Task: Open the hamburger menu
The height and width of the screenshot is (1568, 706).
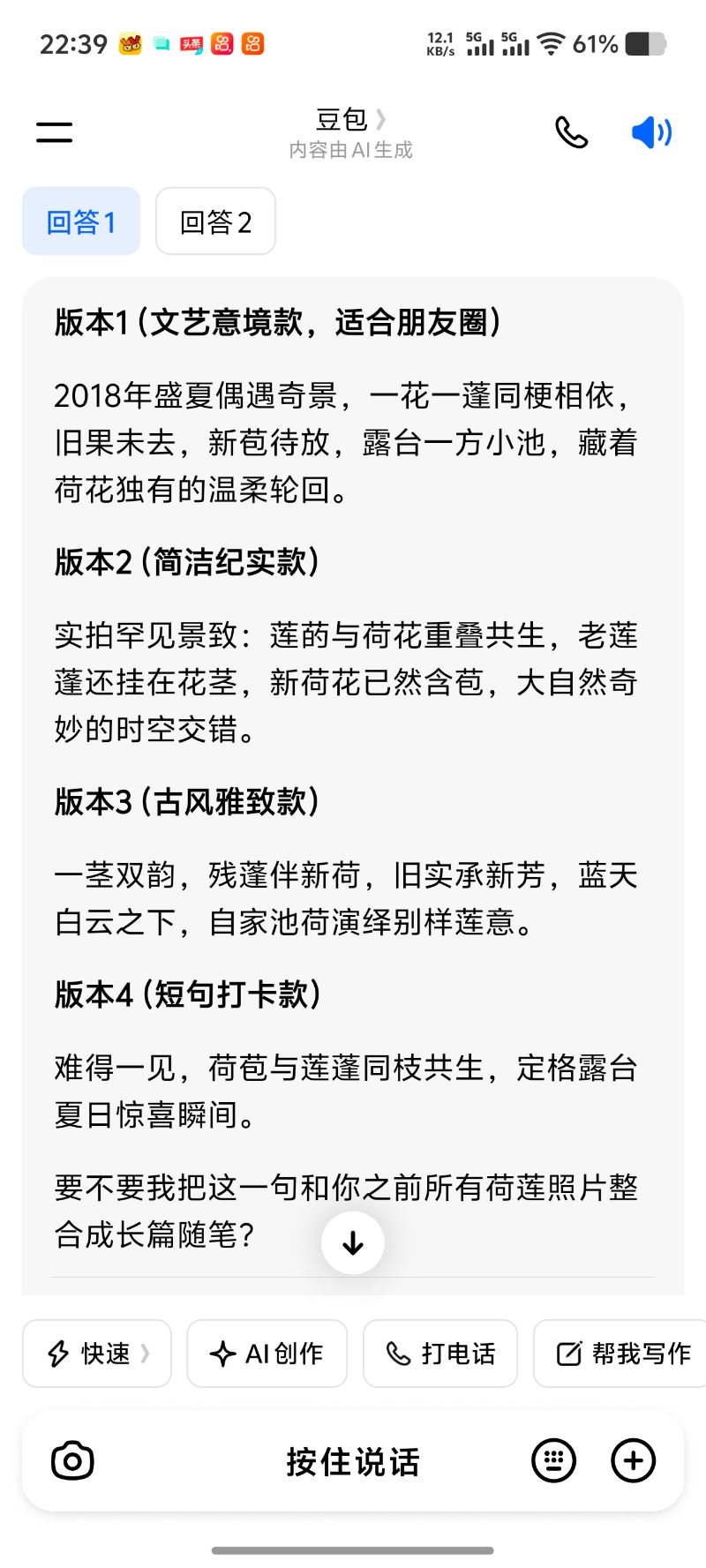Action: [x=54, y=132]
